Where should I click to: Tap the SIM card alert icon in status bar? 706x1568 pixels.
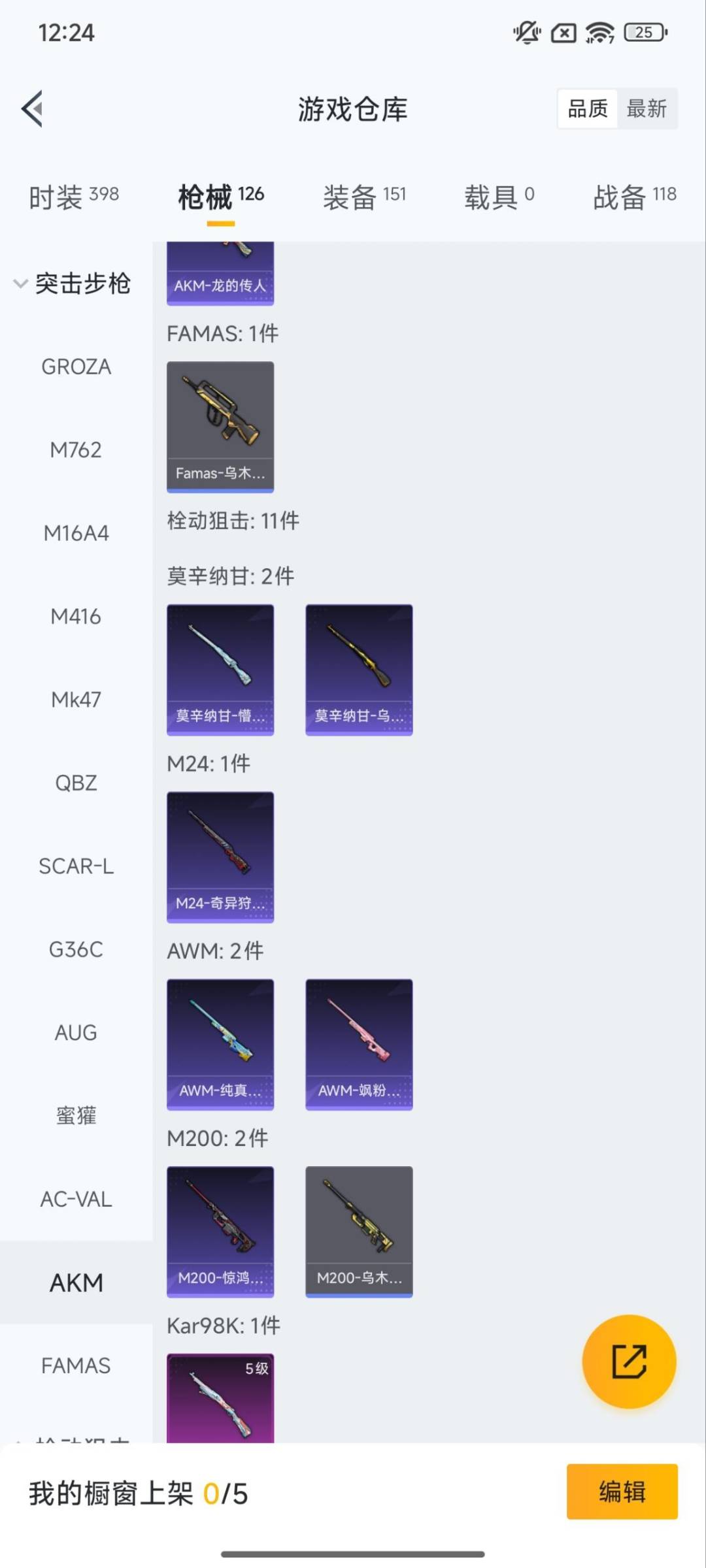point(563,33)
